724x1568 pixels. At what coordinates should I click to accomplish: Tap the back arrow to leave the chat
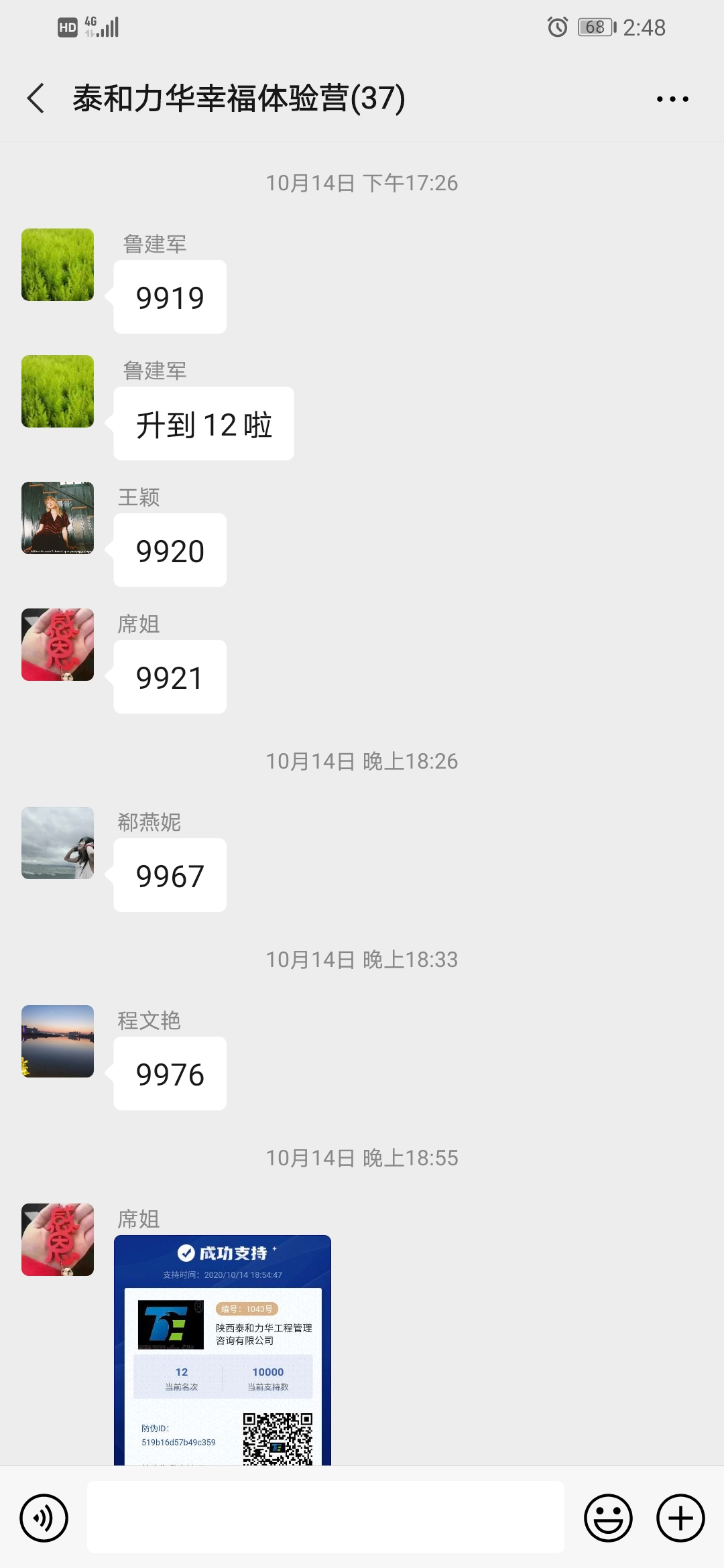(x=34, y=98)
